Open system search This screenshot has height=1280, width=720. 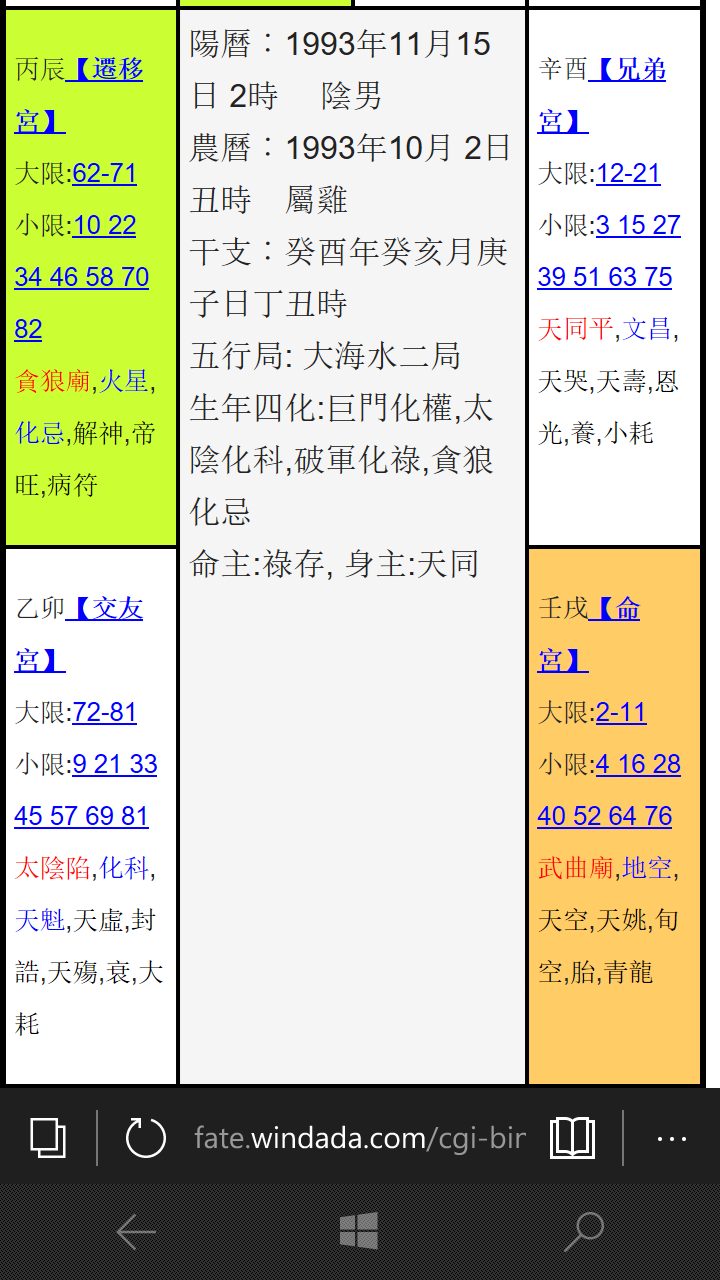coord(584,1232)
